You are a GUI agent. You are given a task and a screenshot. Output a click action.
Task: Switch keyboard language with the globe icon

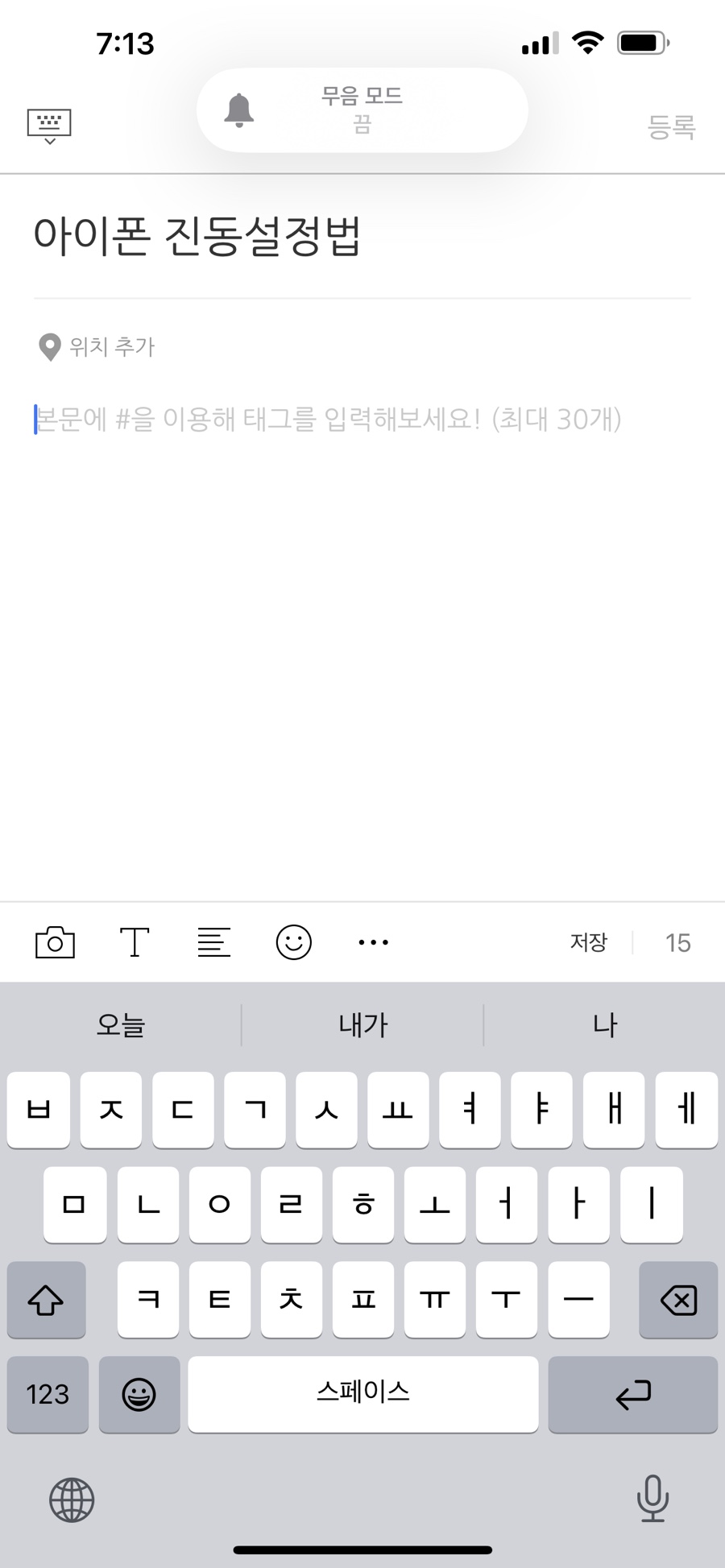(72, 1500)
